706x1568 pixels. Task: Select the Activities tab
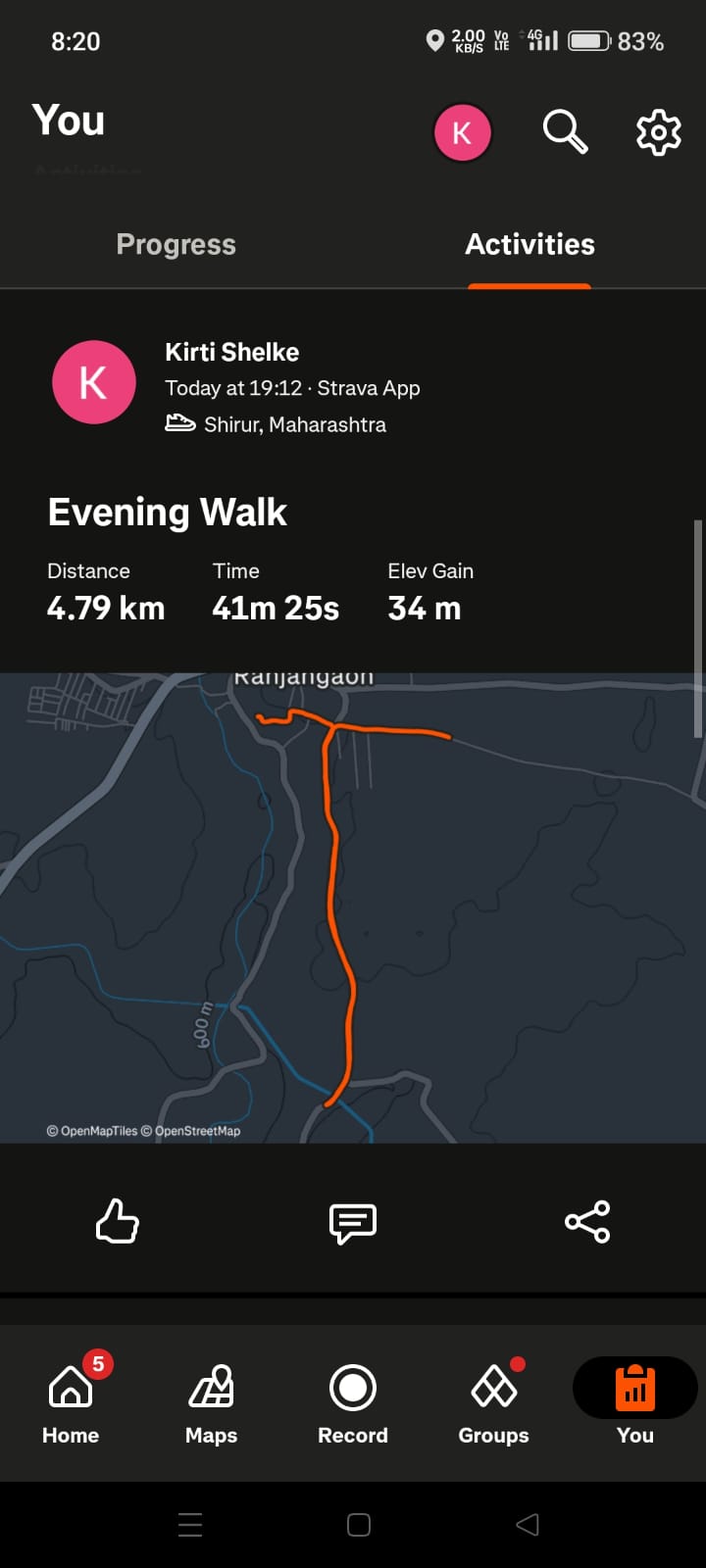(529, 244)
